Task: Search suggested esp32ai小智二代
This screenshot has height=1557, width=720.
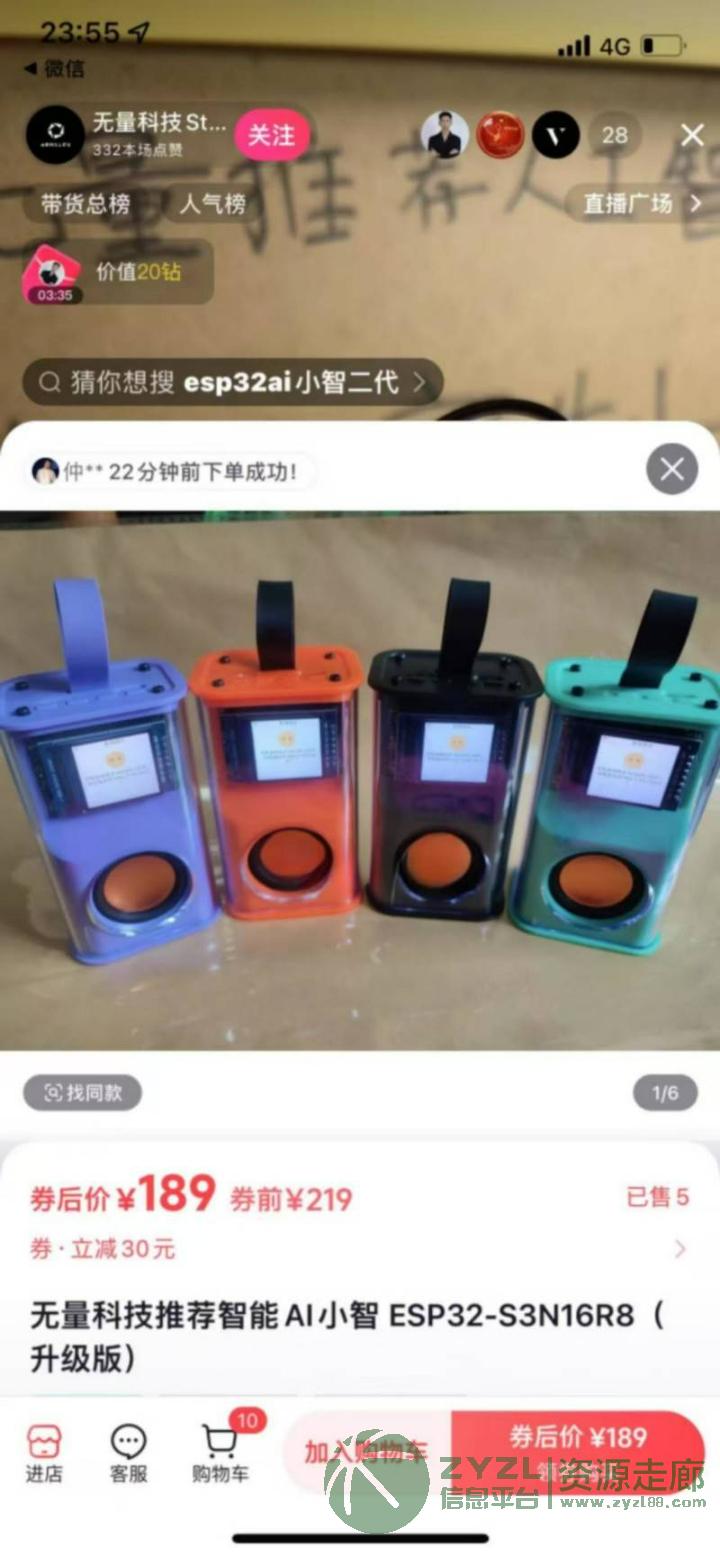Action: (x=233, y=382)
